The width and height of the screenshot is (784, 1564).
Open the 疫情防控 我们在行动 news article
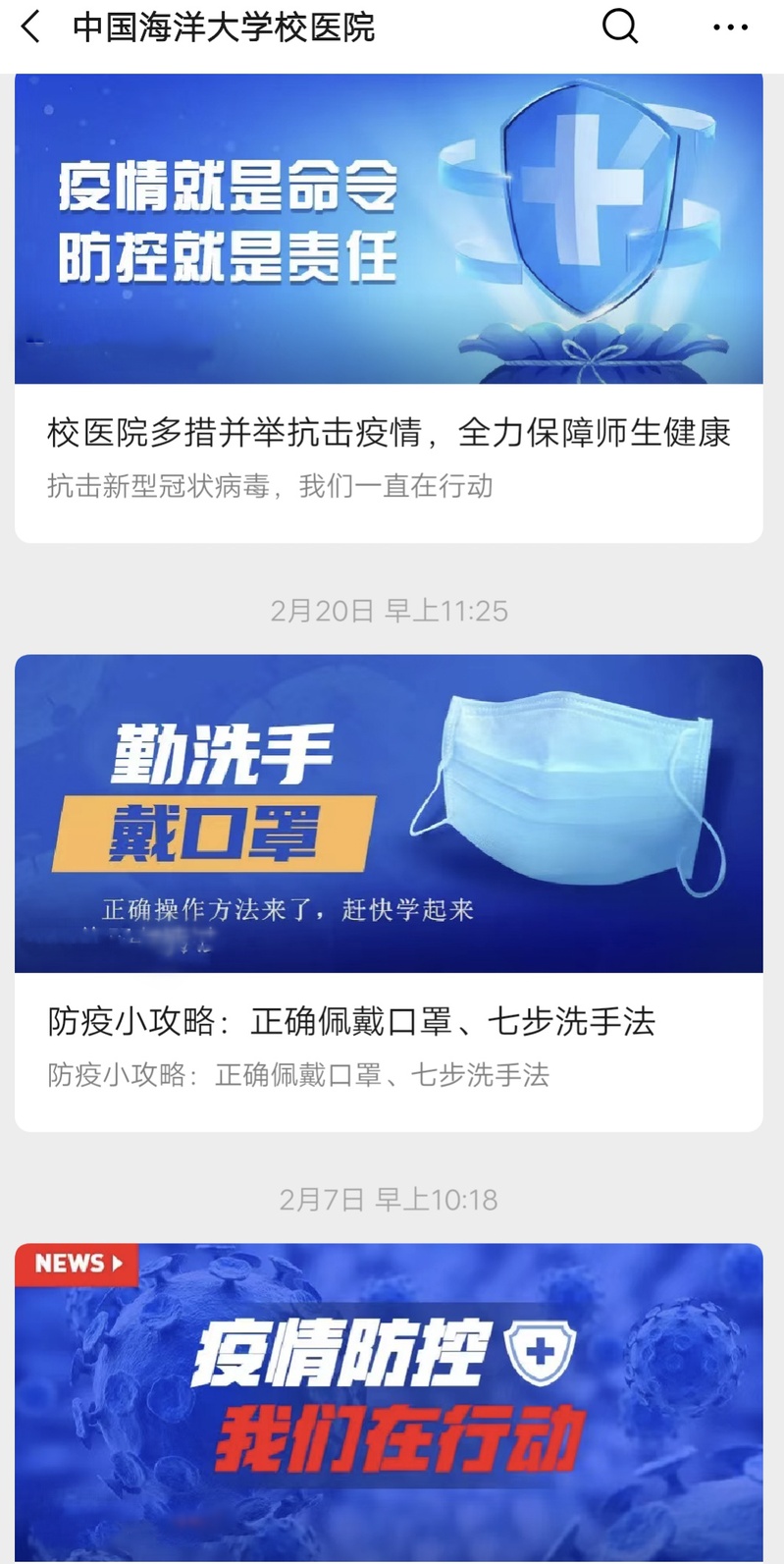pos(389,1403)
